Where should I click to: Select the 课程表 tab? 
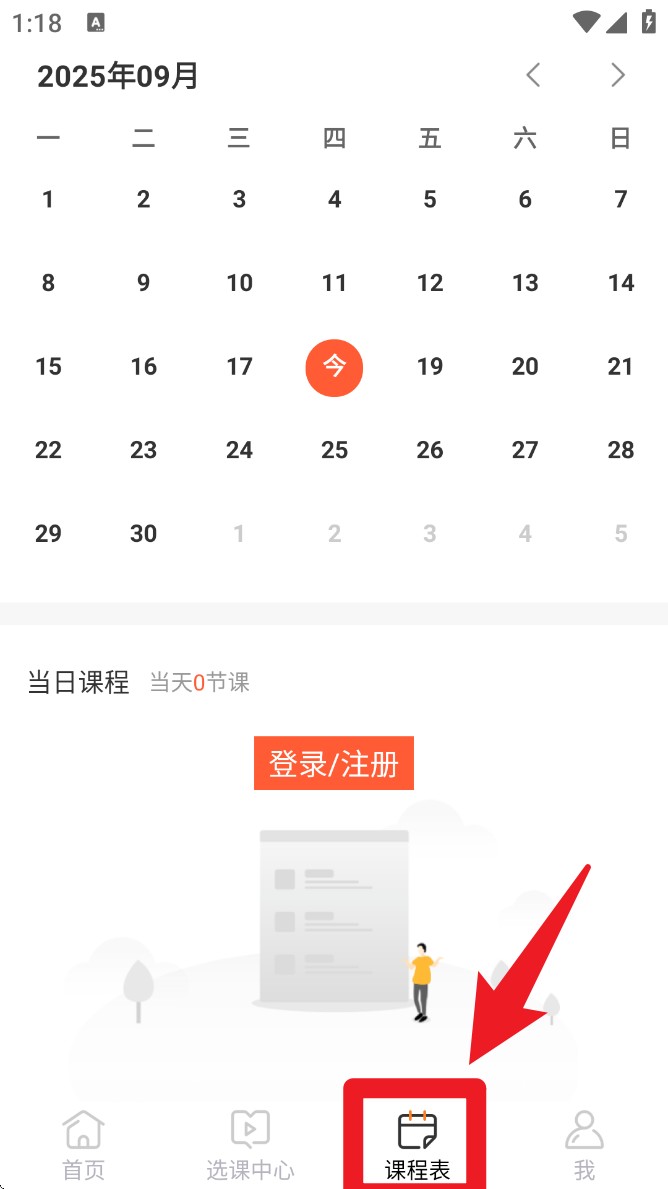pyautogui.click(x=417, y=1144)
